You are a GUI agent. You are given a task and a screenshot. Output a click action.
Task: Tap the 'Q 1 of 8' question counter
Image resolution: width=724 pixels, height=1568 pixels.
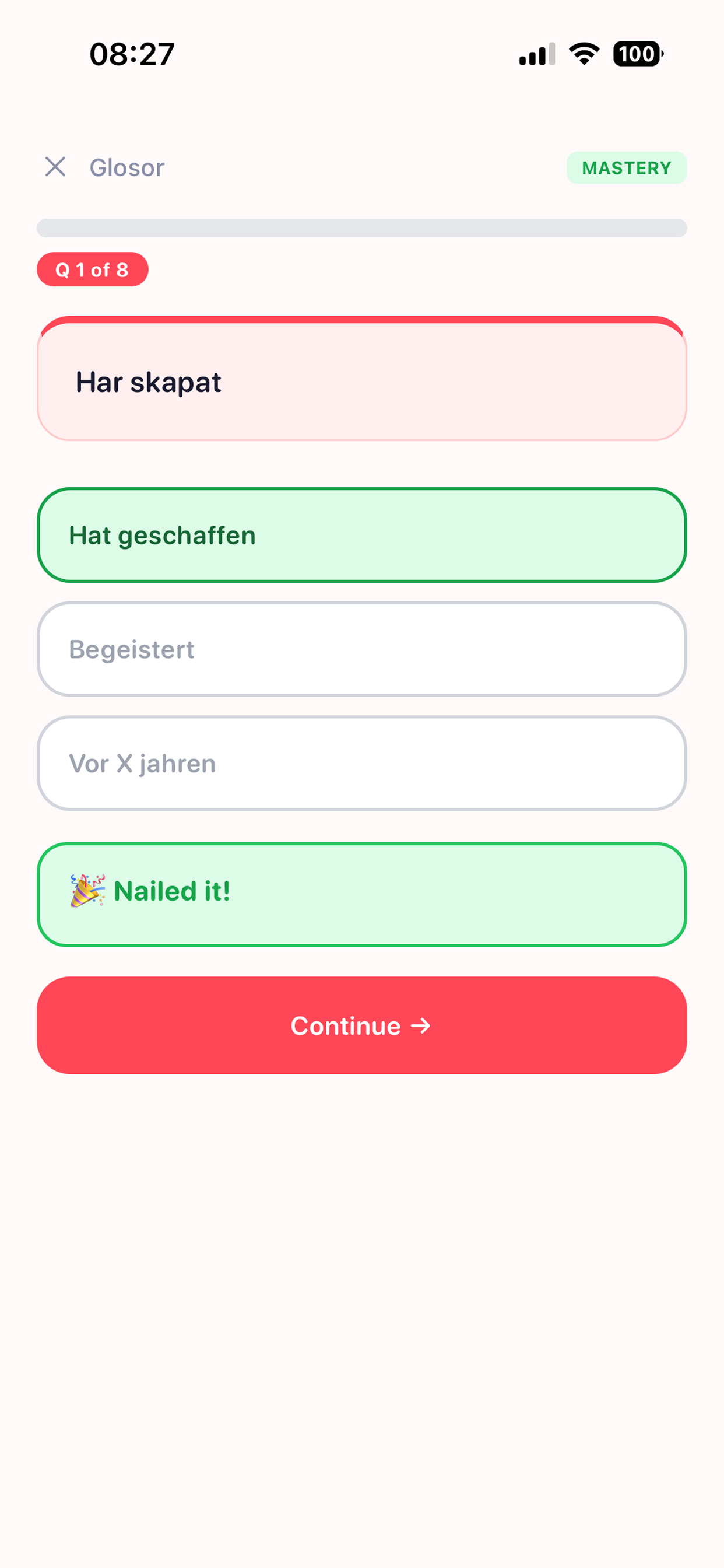tap(92, 269)
